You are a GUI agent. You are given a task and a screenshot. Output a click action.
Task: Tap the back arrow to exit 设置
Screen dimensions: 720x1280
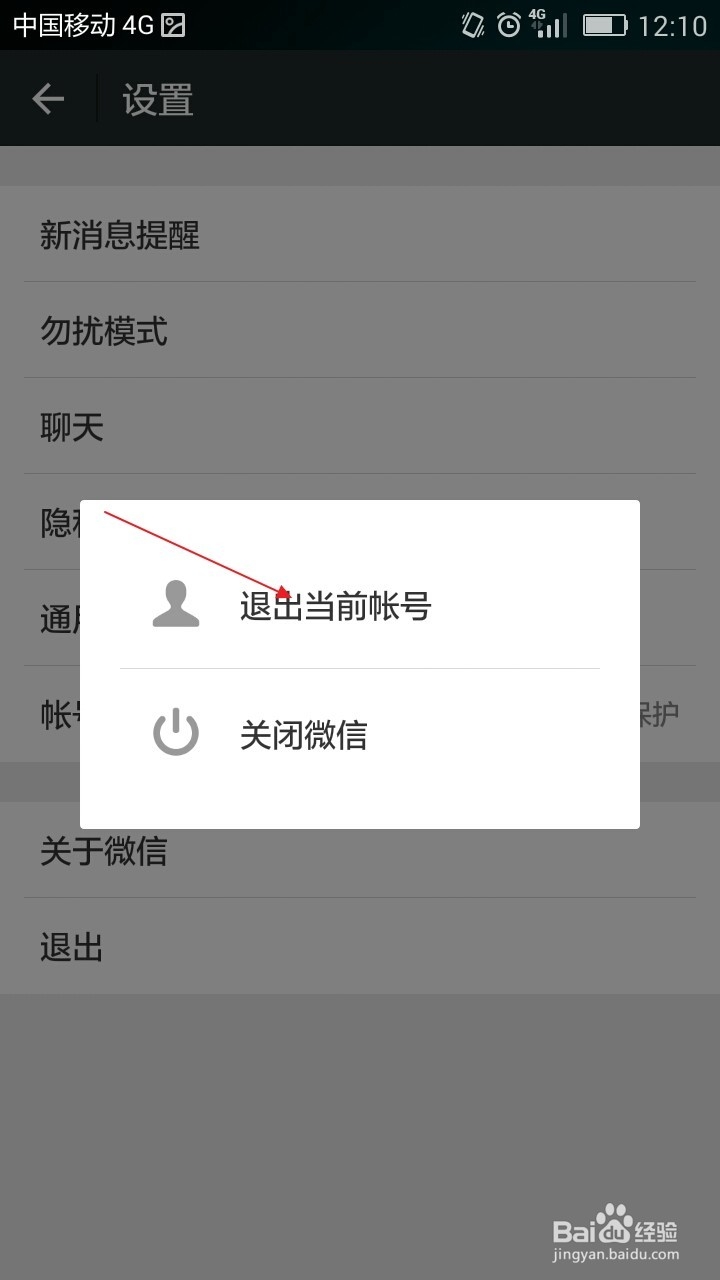47,99
